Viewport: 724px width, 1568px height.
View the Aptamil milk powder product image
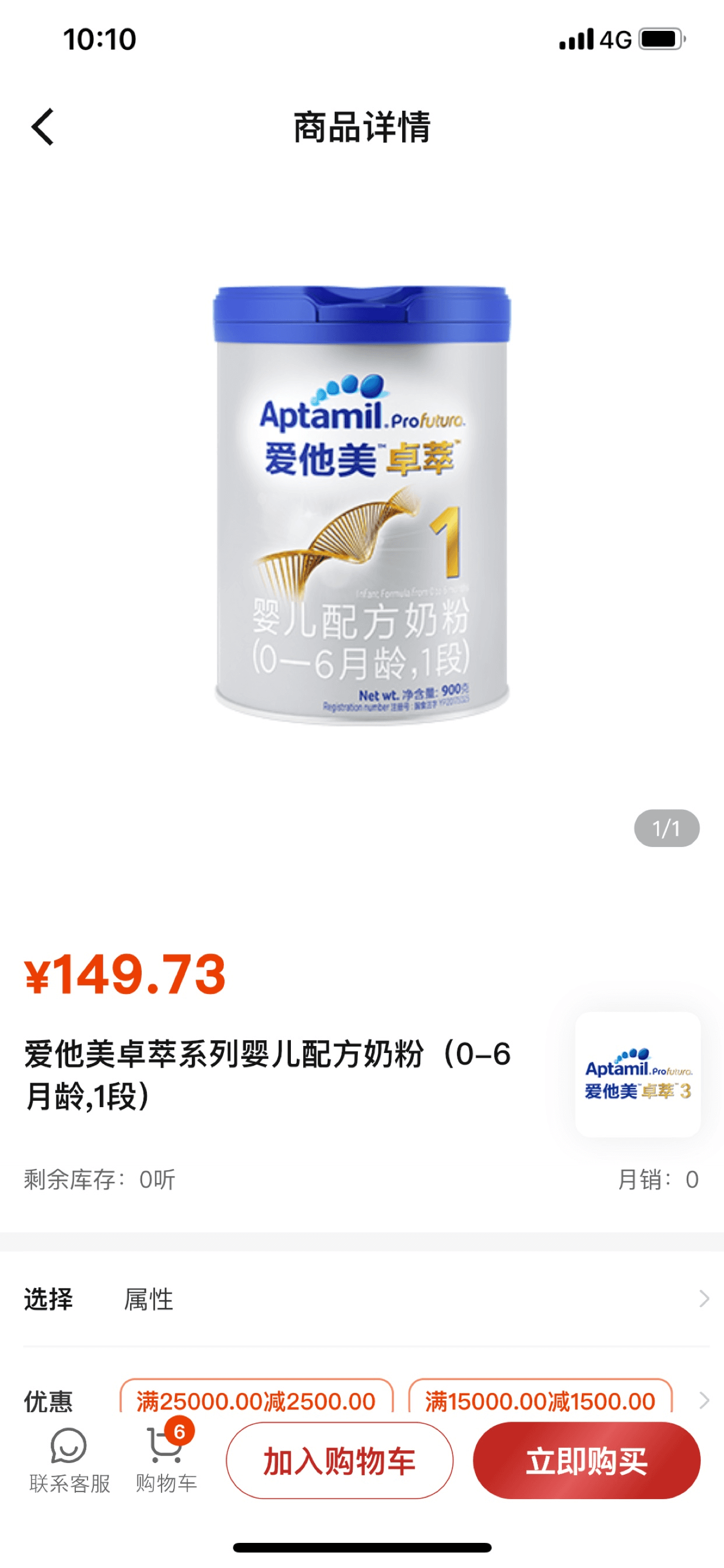click(361, 505)
